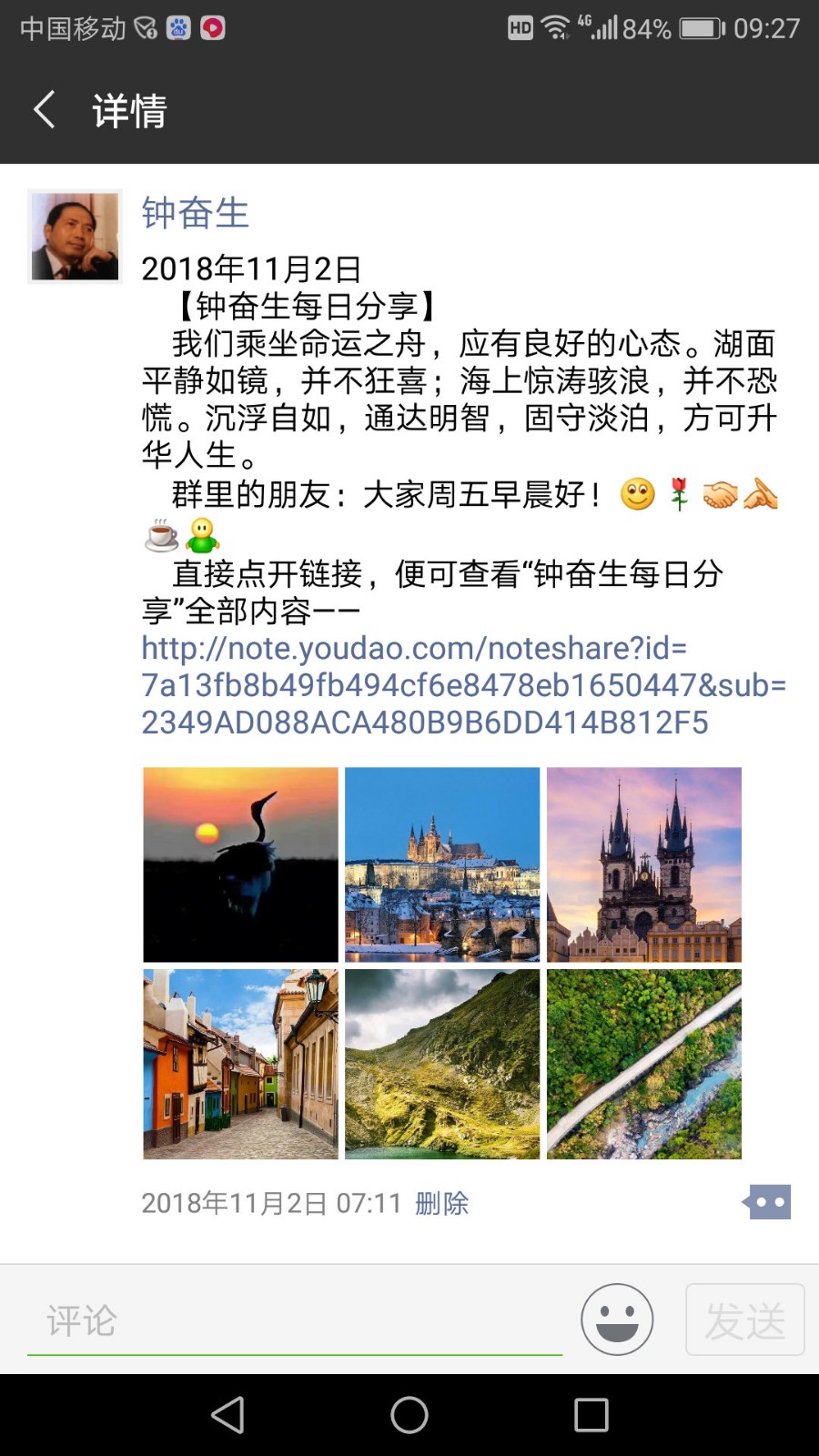The image size is (819, 1456).
Task: Open the name 钟奋生
Action: [195, 213]
